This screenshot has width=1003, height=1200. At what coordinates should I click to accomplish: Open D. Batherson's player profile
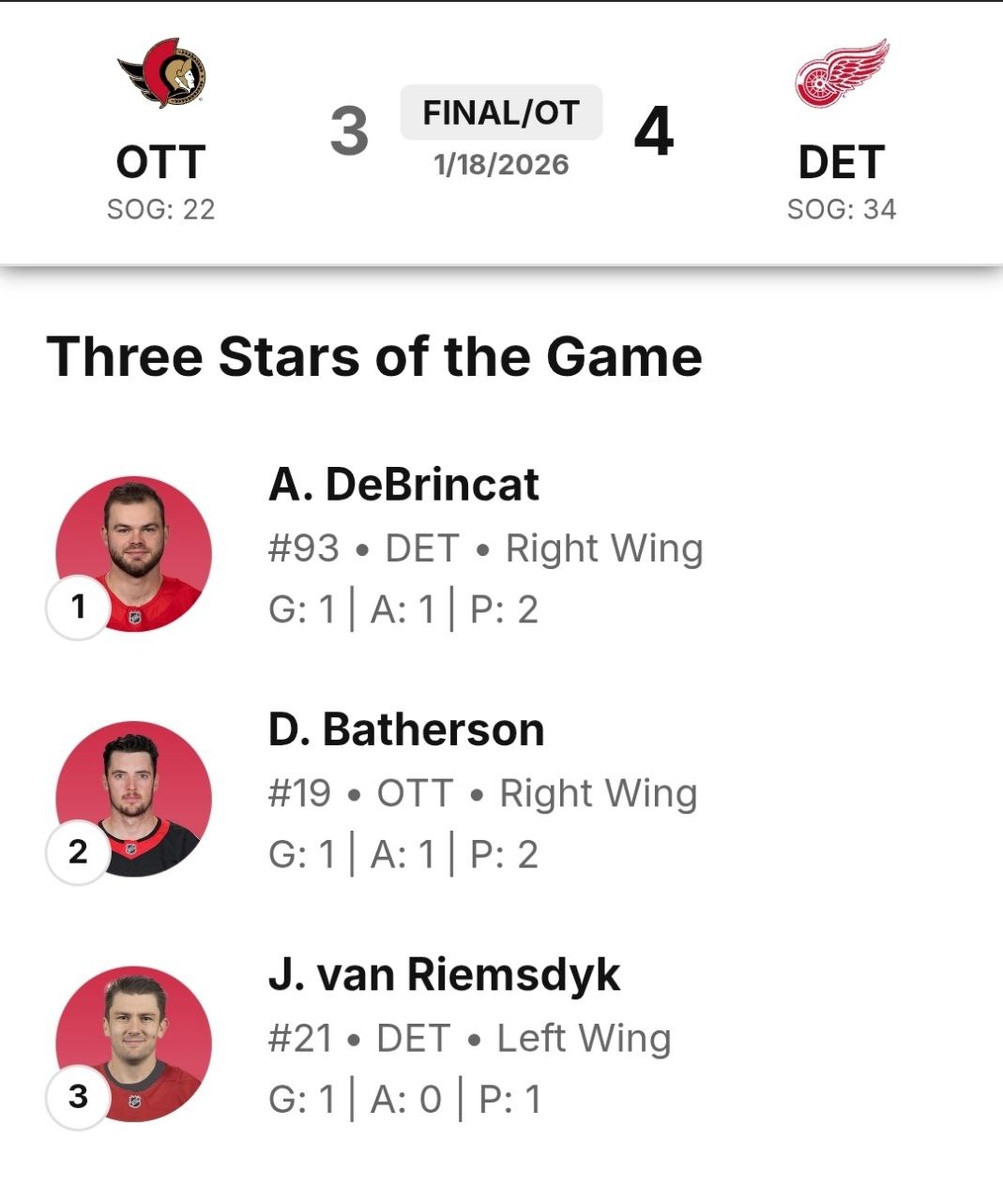(406, 730)
